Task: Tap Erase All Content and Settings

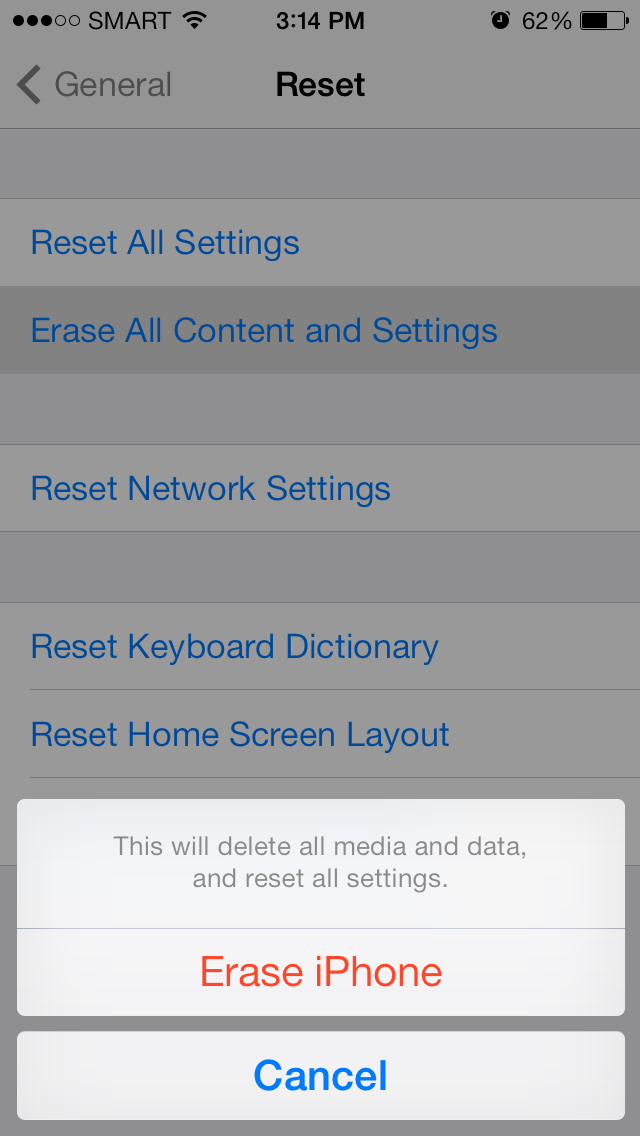Action: click(x=320, y=330)
